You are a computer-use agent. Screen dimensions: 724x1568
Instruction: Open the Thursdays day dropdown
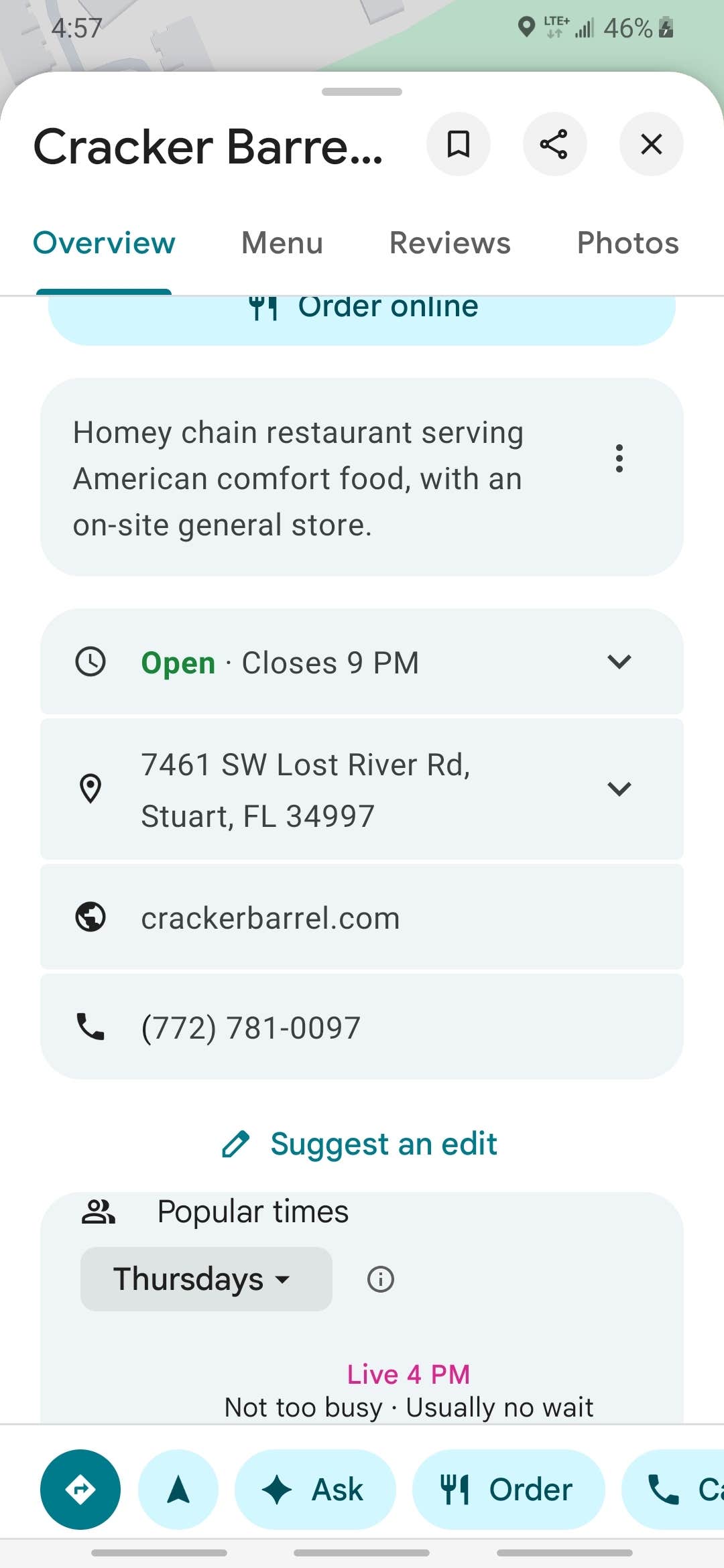click(x=206, y=1279)
